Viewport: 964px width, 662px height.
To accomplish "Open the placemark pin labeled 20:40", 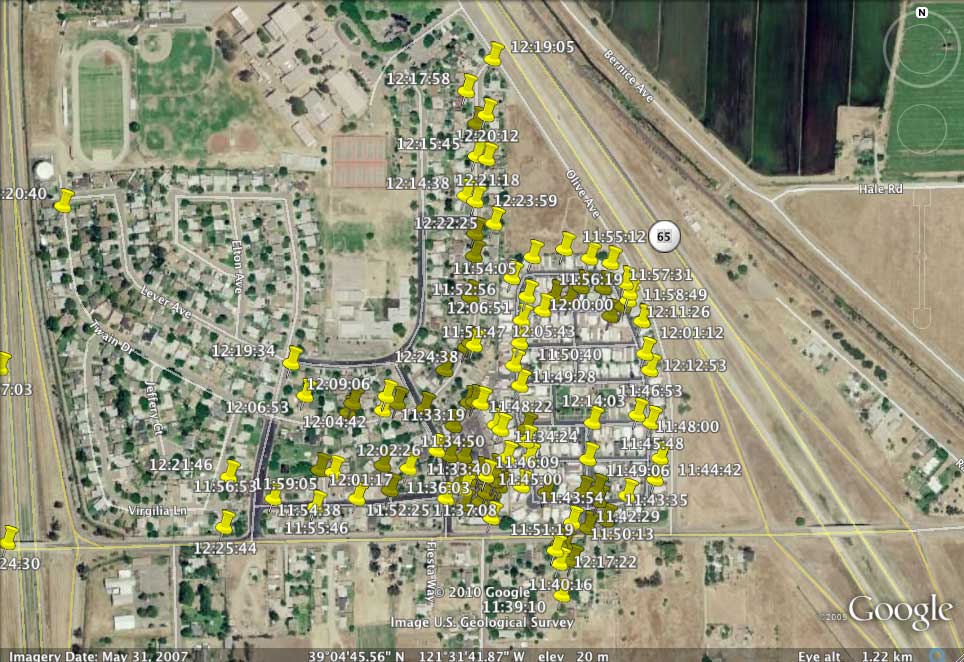I will (x=65, y=199).
